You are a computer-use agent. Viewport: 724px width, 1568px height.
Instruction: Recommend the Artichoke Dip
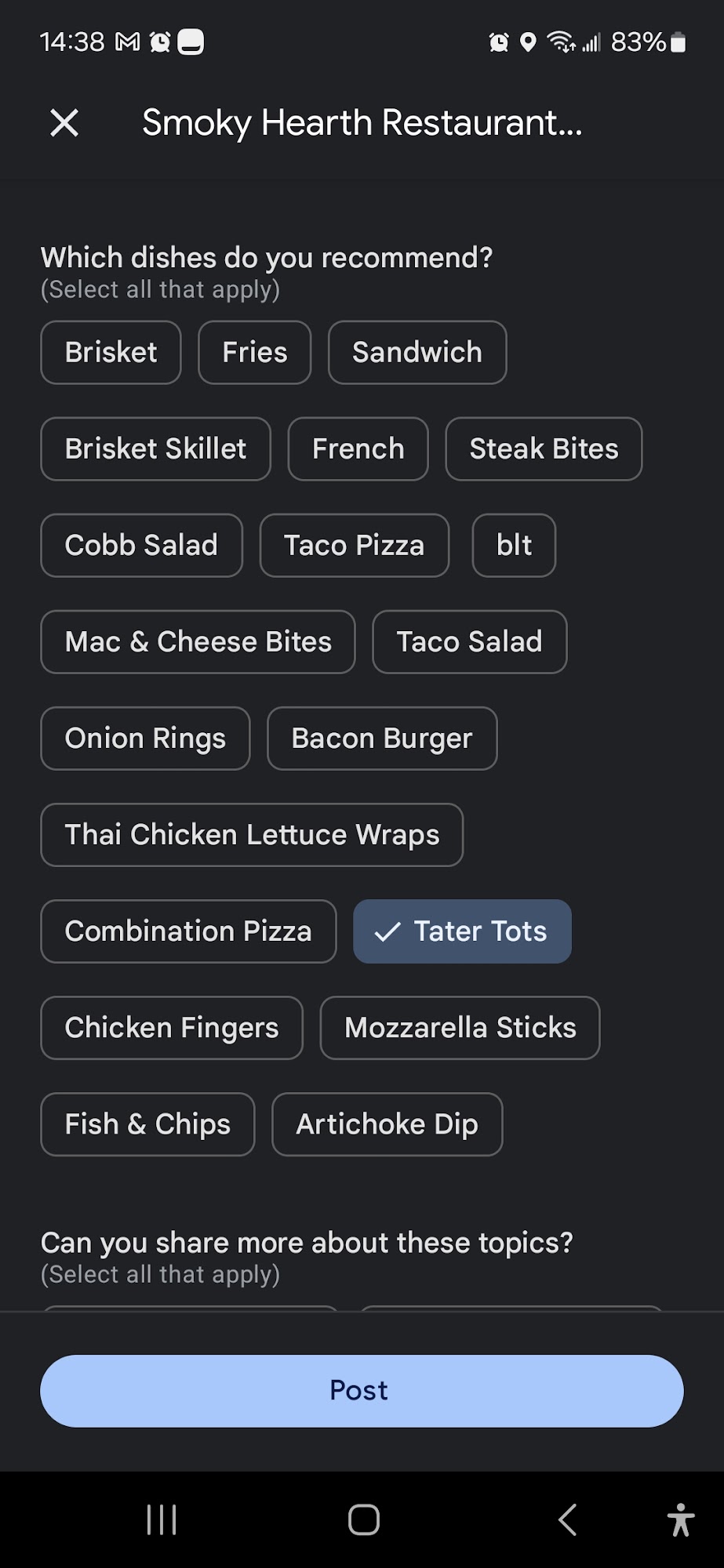click(x=387, y=1124)
